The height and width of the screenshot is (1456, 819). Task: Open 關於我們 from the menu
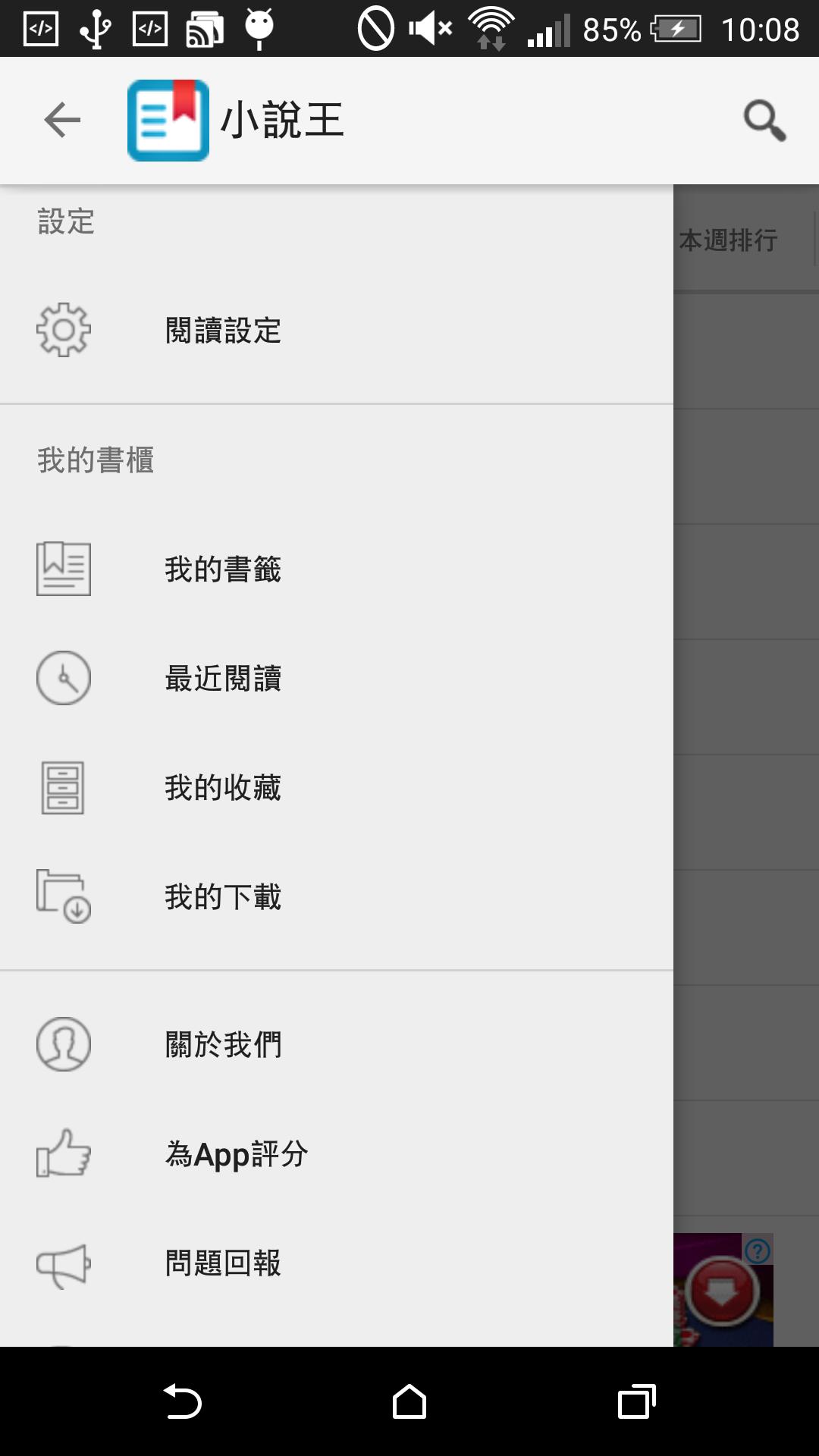[224, 1044]
